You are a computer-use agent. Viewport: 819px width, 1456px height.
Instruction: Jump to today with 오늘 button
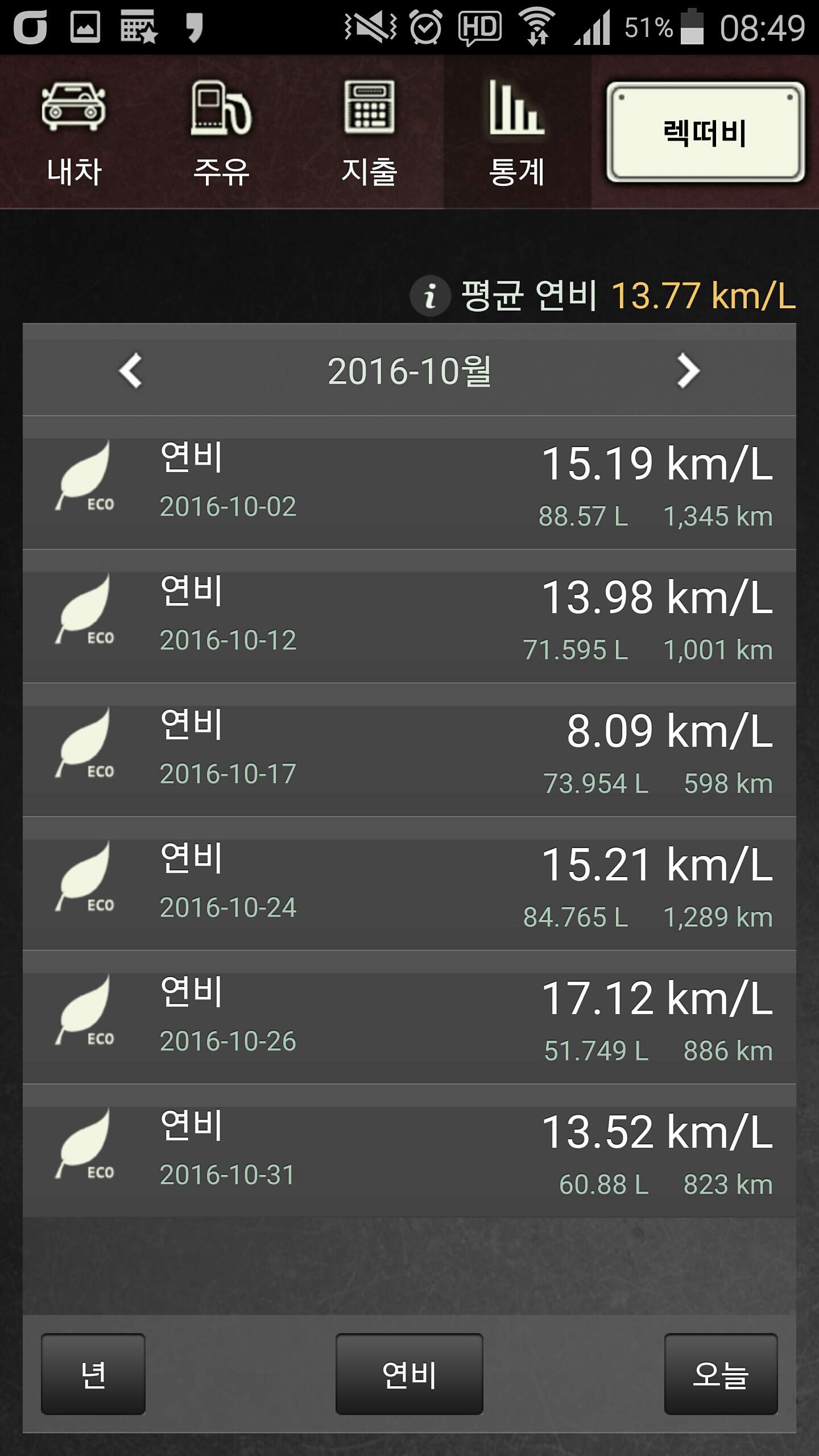pyautogui.click(x=721, y=1374)
